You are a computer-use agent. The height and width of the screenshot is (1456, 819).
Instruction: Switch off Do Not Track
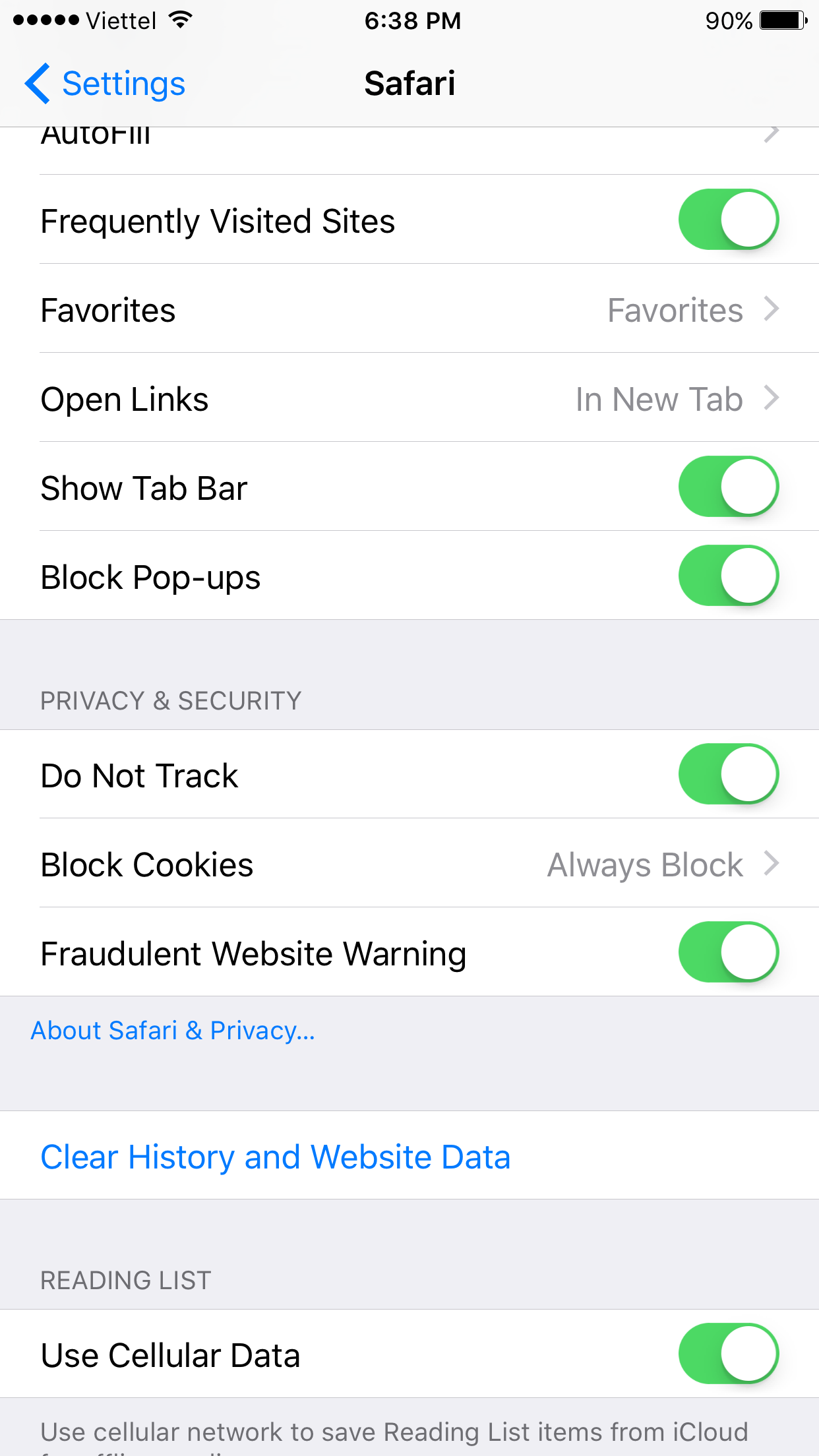coord(728,774)
